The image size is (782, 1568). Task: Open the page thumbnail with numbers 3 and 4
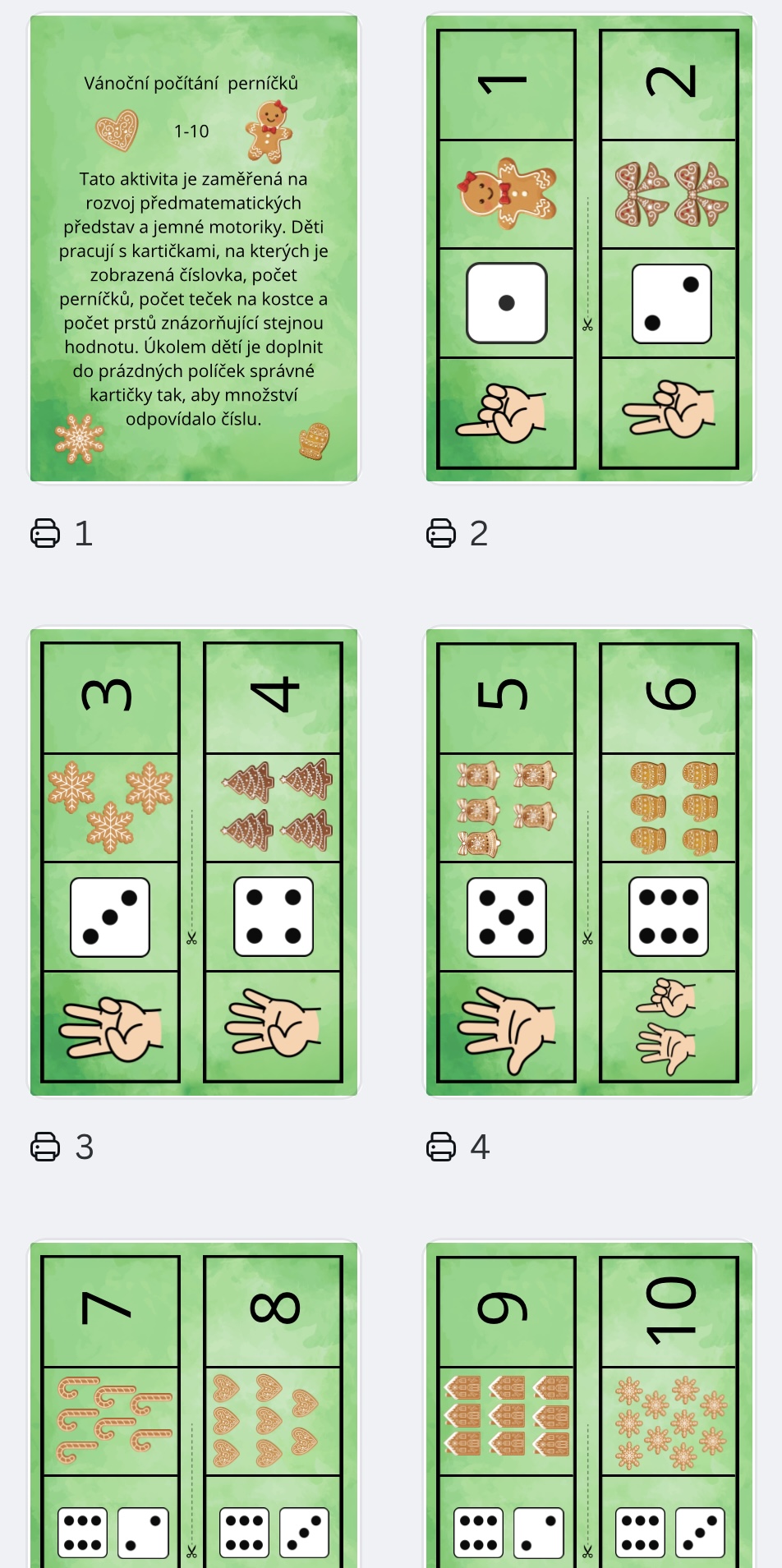[x=194, y=862]
